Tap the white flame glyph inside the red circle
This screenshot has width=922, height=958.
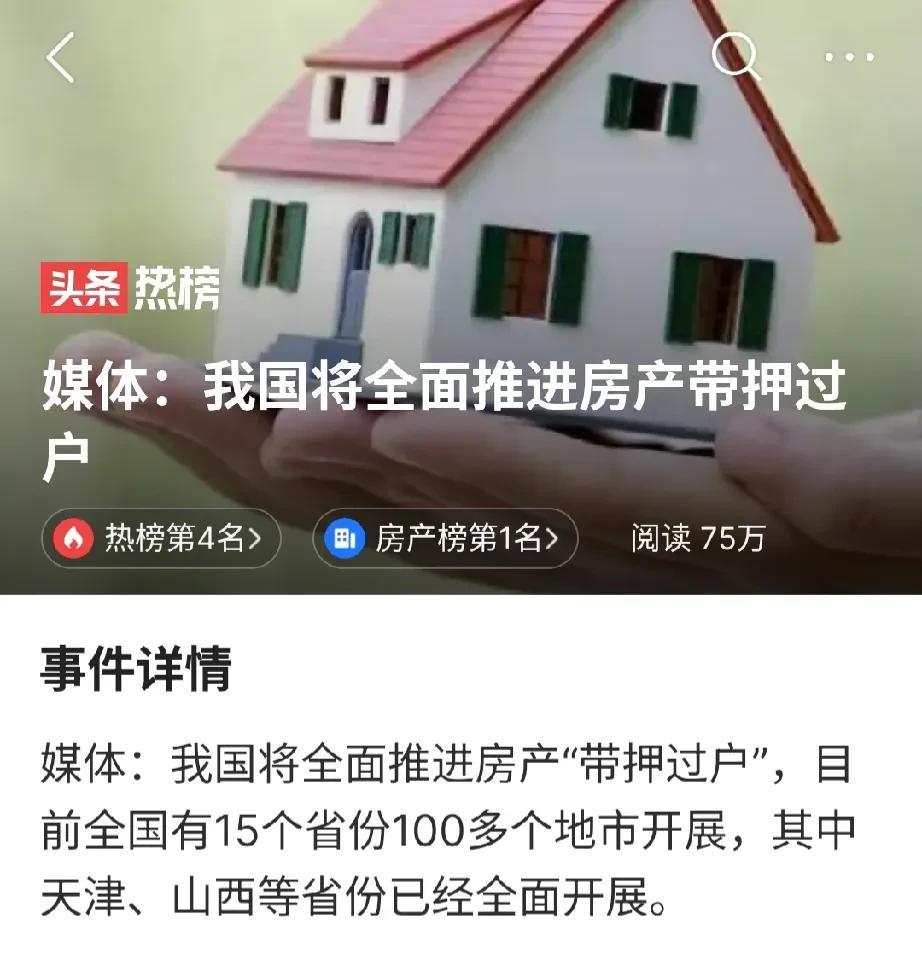point(71,536)
